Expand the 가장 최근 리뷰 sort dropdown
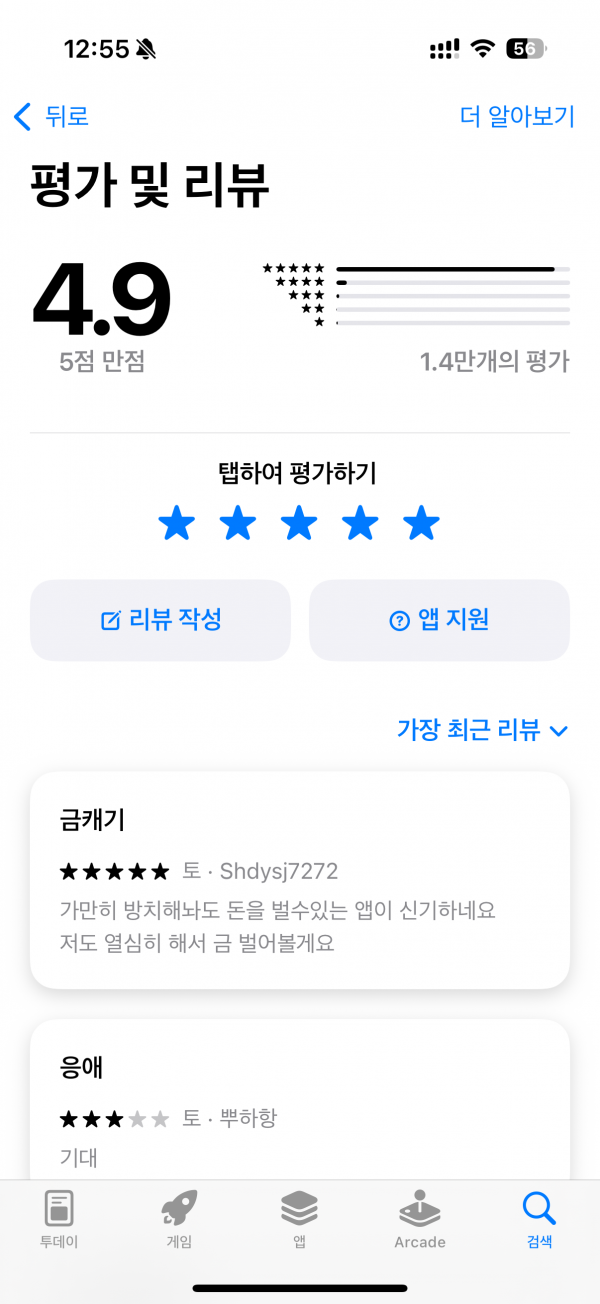This screenshot has height=1304, width=600. pos(482,730)
